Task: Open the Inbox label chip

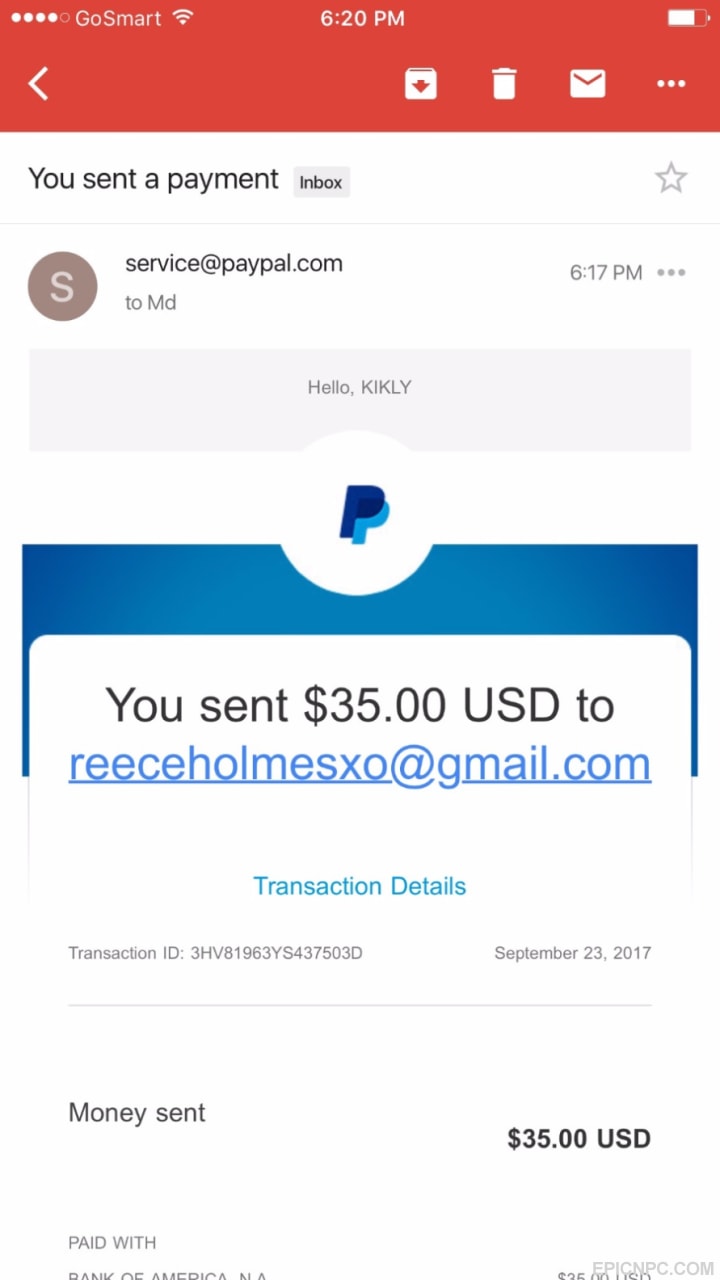Action: [321, 182]
